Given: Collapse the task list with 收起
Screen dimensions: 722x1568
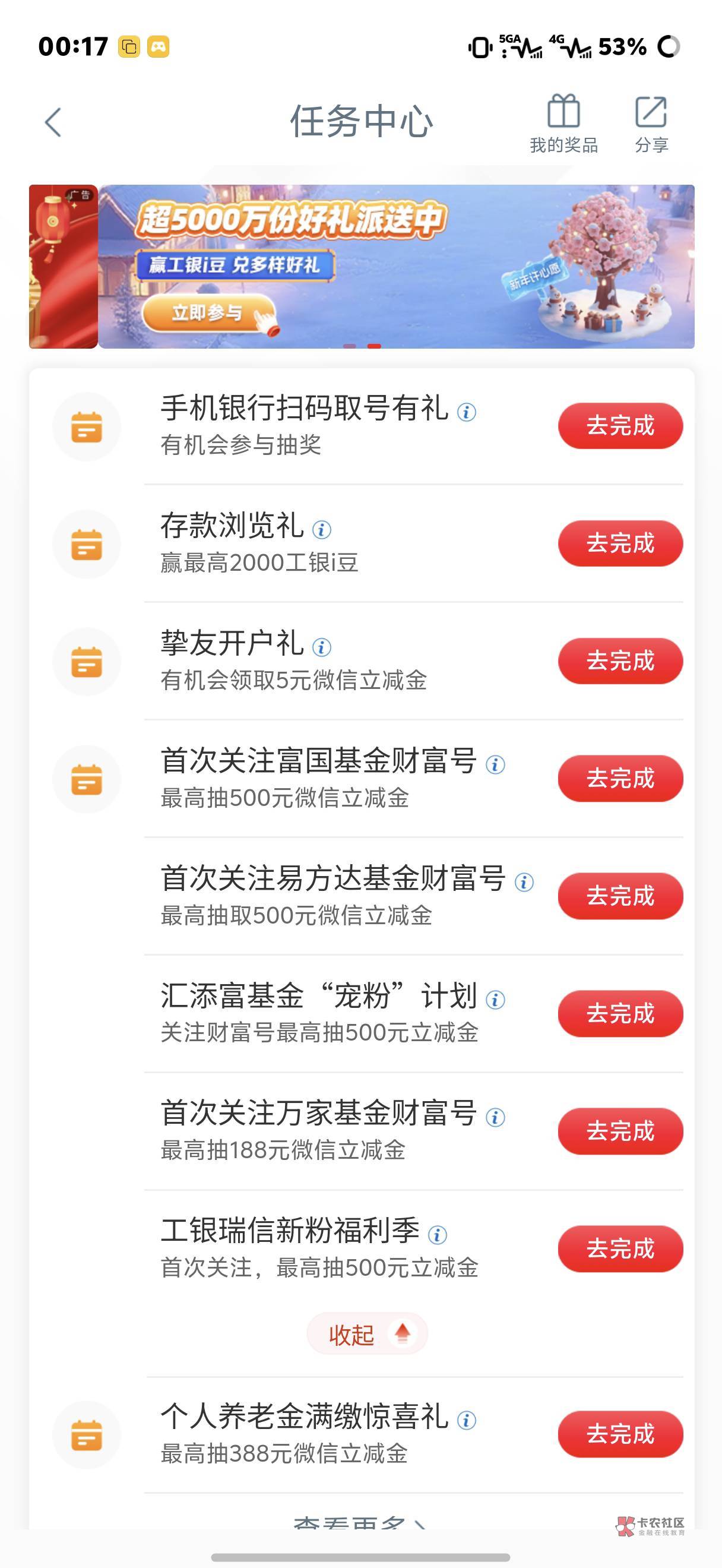Looking at the screenshot, I should (x=367, y=1334).
